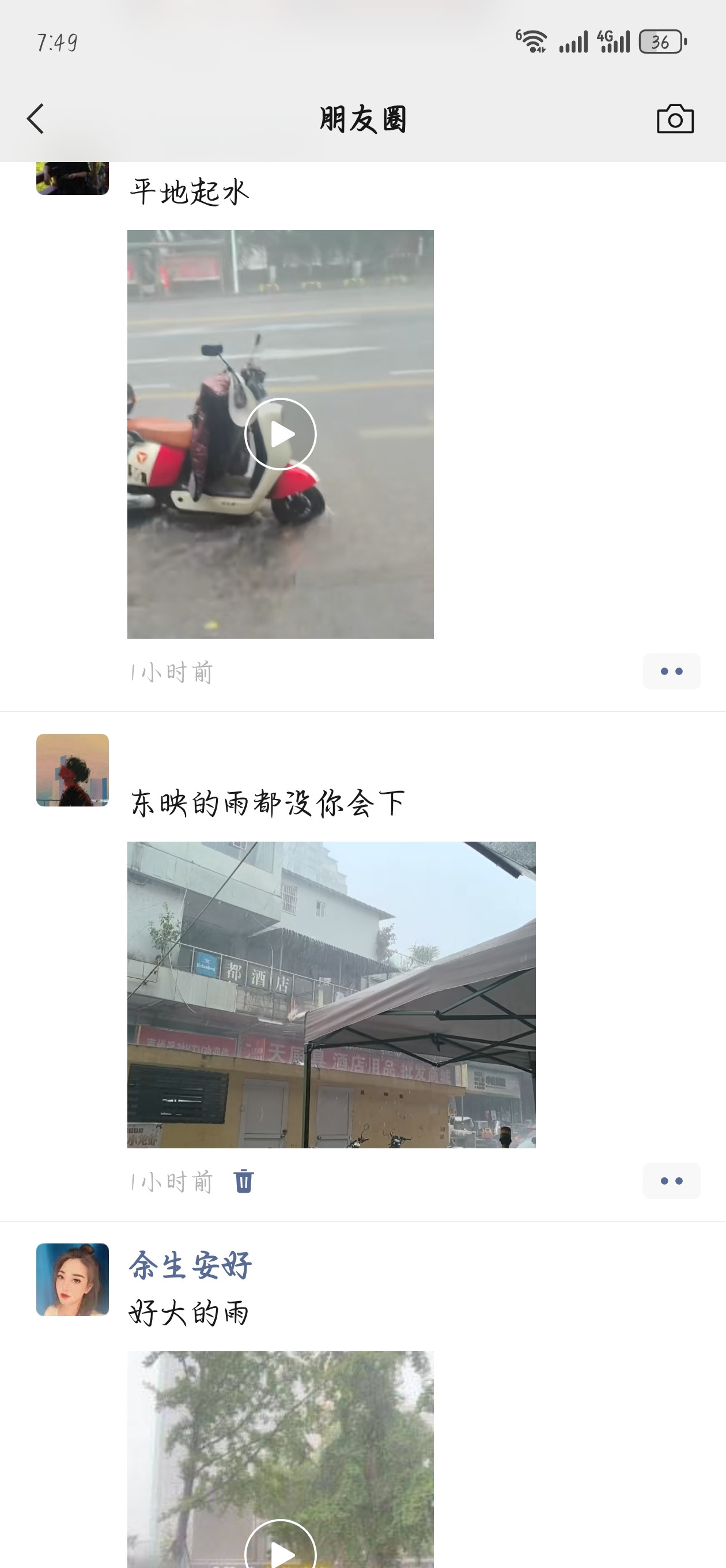Tap the back arrow to leave Moments
Screen dimensions: 726x1568
coord(35,118)
